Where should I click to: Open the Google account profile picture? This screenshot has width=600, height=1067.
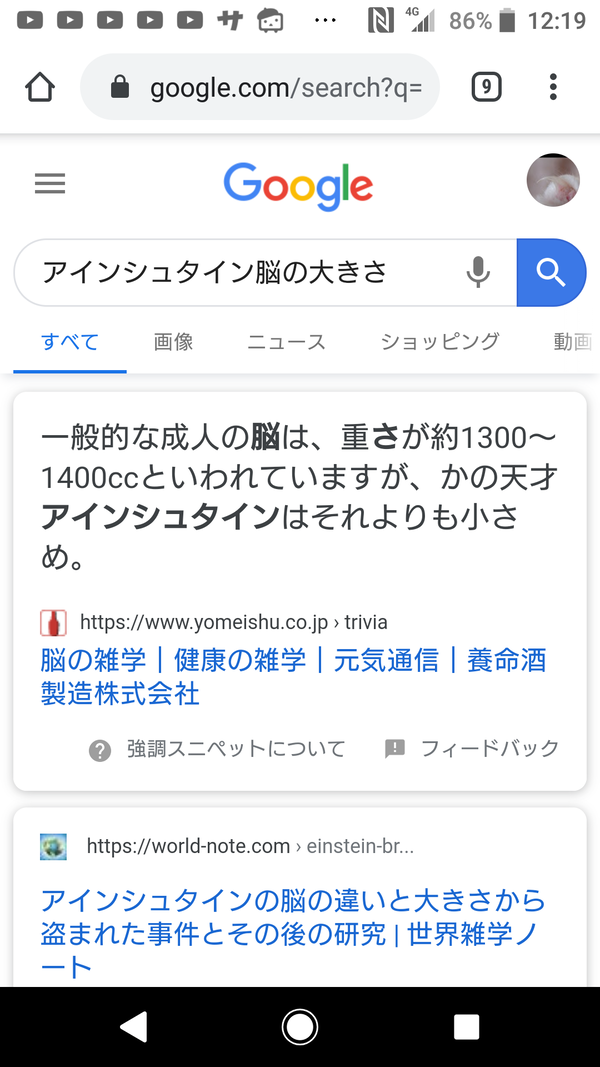(x=553, y=180)
